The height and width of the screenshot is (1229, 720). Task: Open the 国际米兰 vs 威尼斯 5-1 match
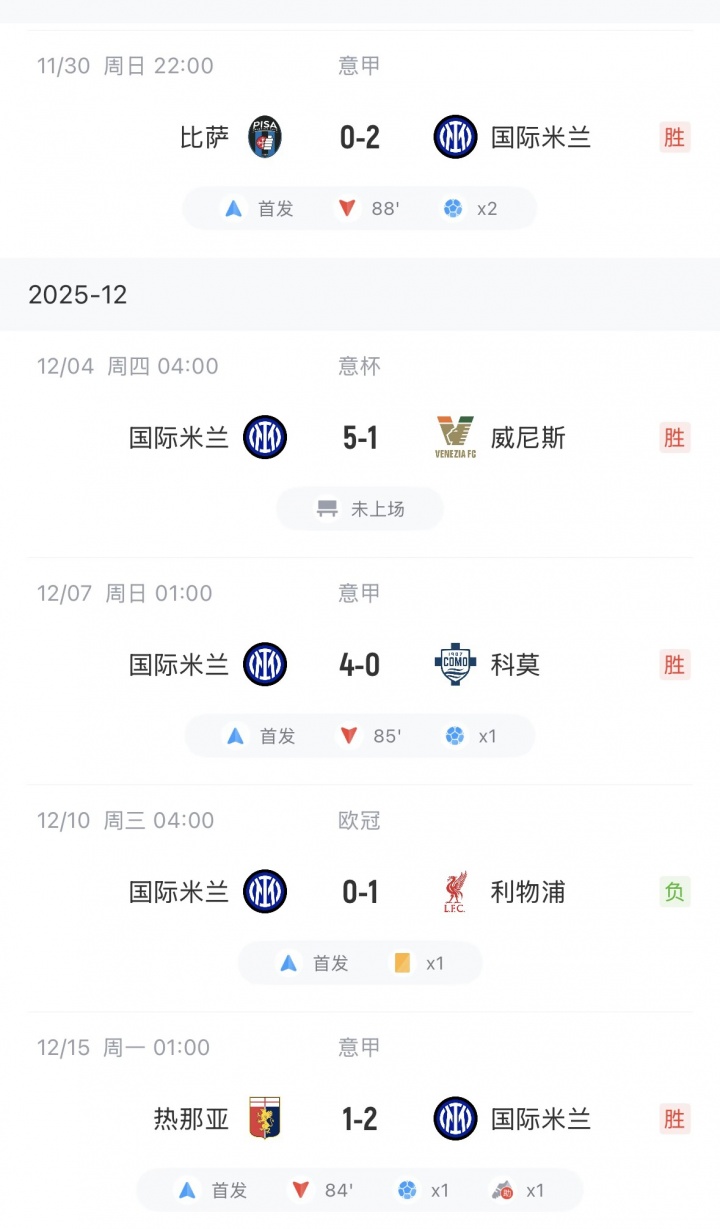click(x=360, y=438)
